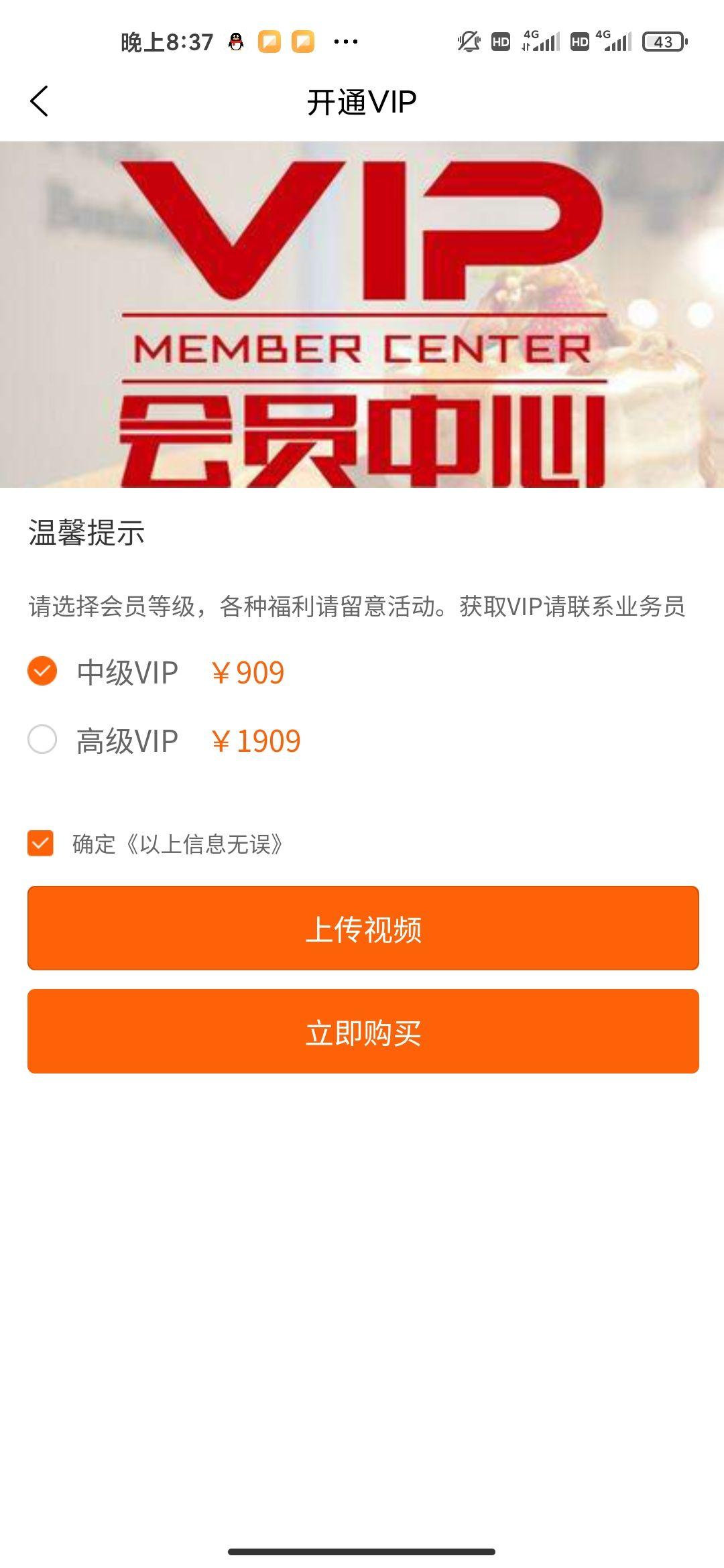The height and width of the screenshot is (1568, 724).
Task: Choose the 高级VIP ¥1909 option
Action: click(42, 740)
